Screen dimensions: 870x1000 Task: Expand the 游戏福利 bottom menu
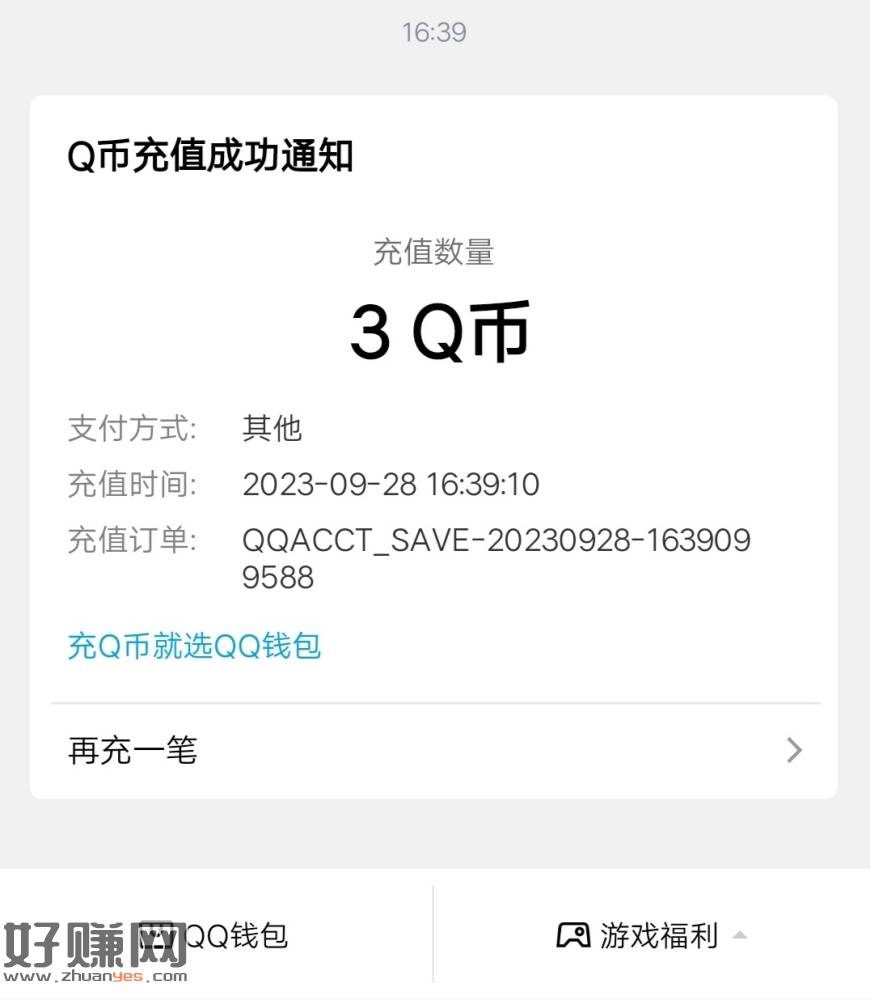[x=652, y=936]
